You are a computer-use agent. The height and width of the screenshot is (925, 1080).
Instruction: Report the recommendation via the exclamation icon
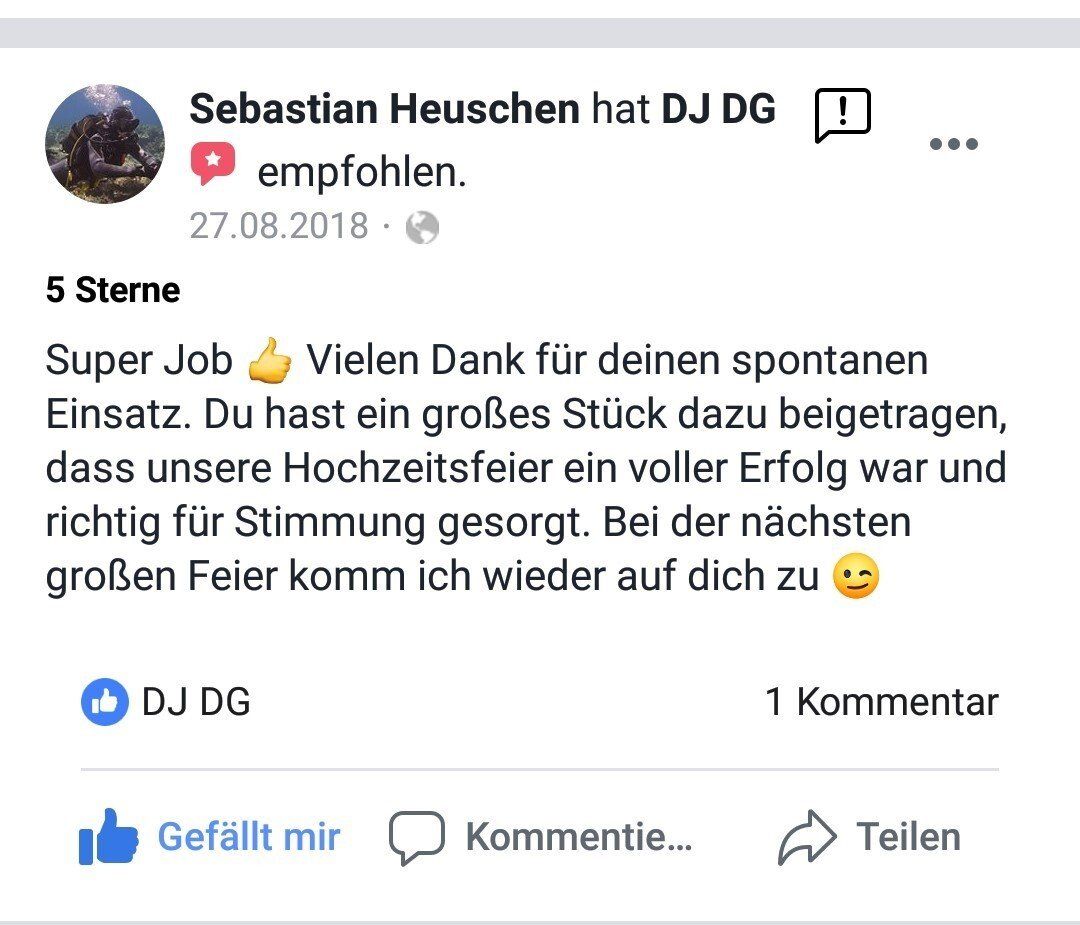[842, 115]
